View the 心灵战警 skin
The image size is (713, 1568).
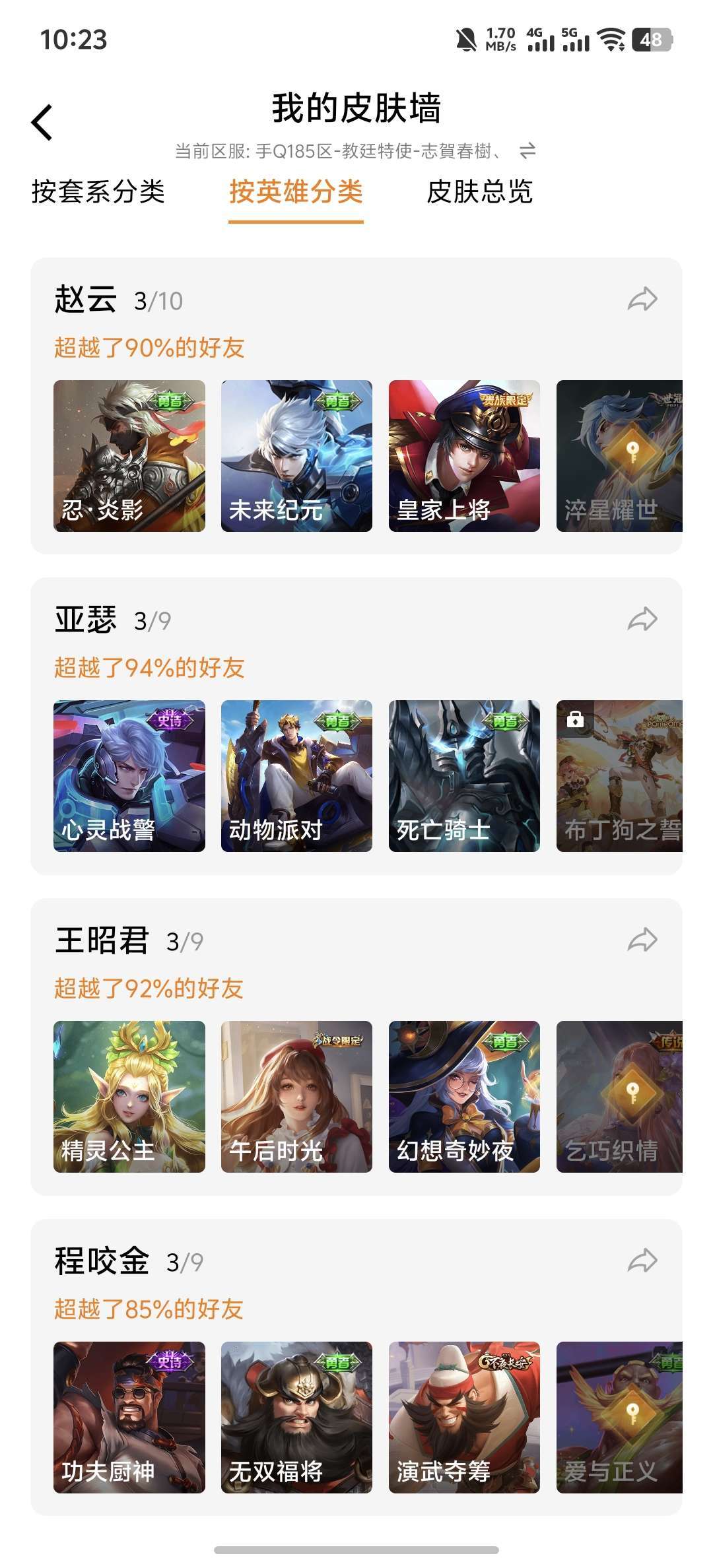tap(129, 776)
